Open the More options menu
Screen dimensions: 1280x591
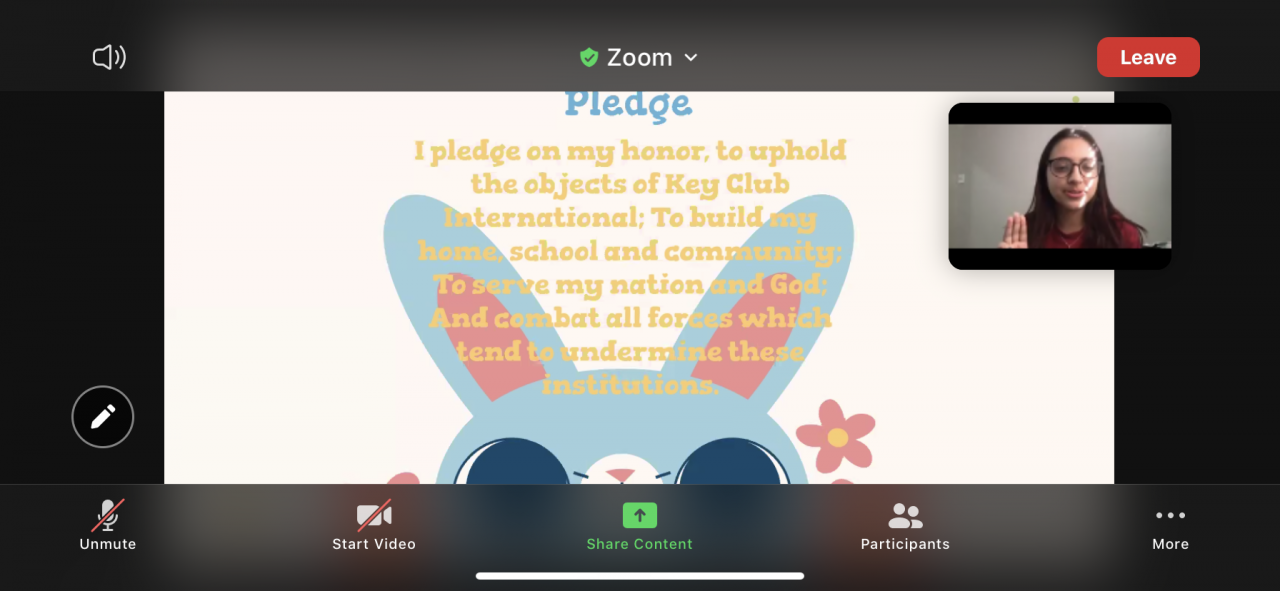coord(1170,526)
